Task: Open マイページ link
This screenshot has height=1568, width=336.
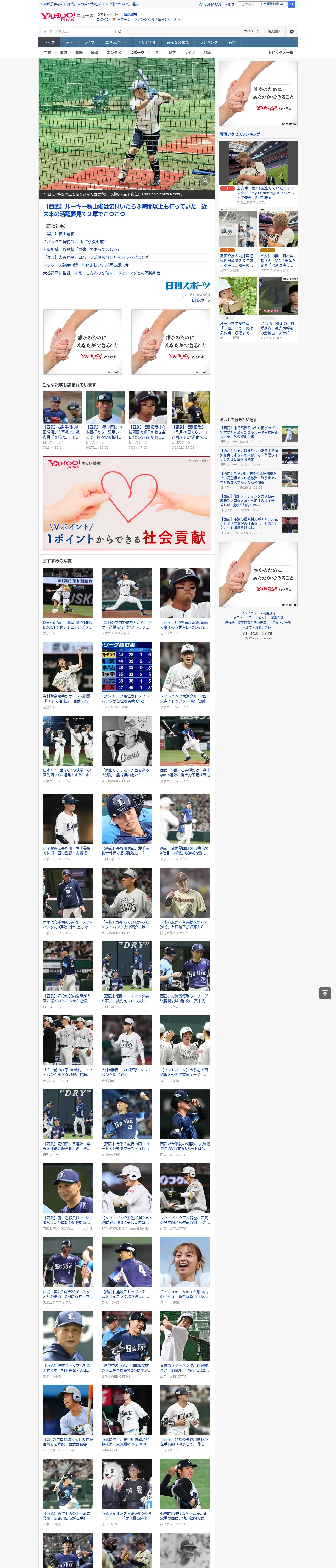Action: [x=252, y=32]
